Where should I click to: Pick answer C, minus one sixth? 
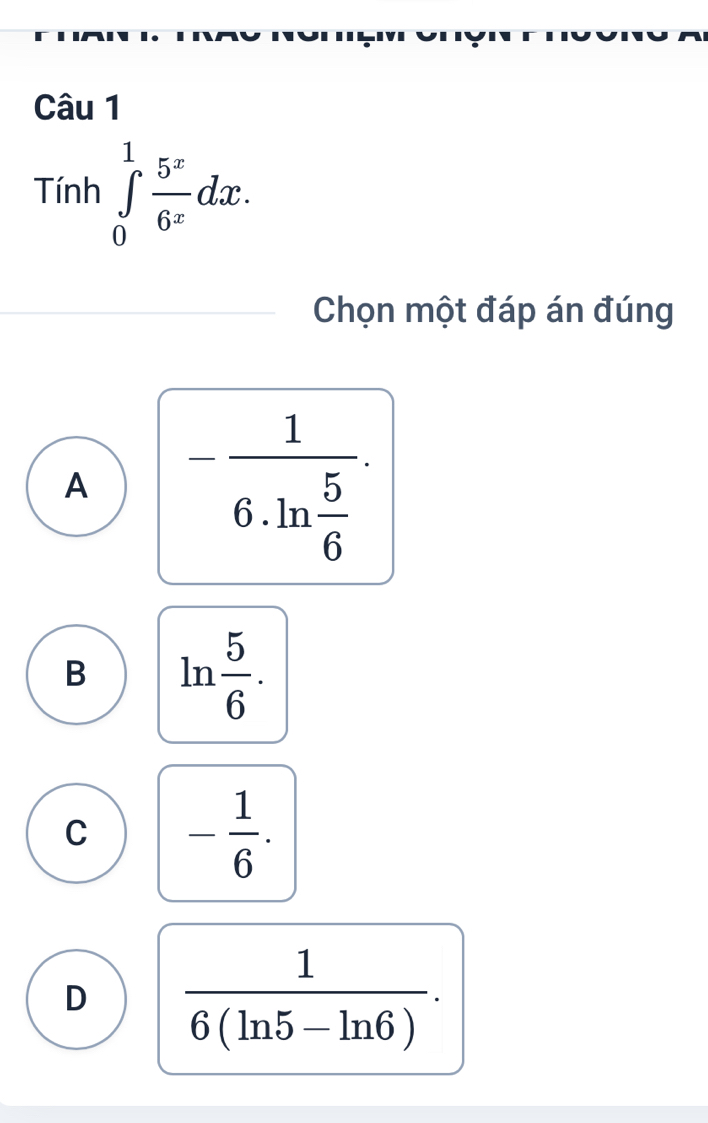click(76, 833)
